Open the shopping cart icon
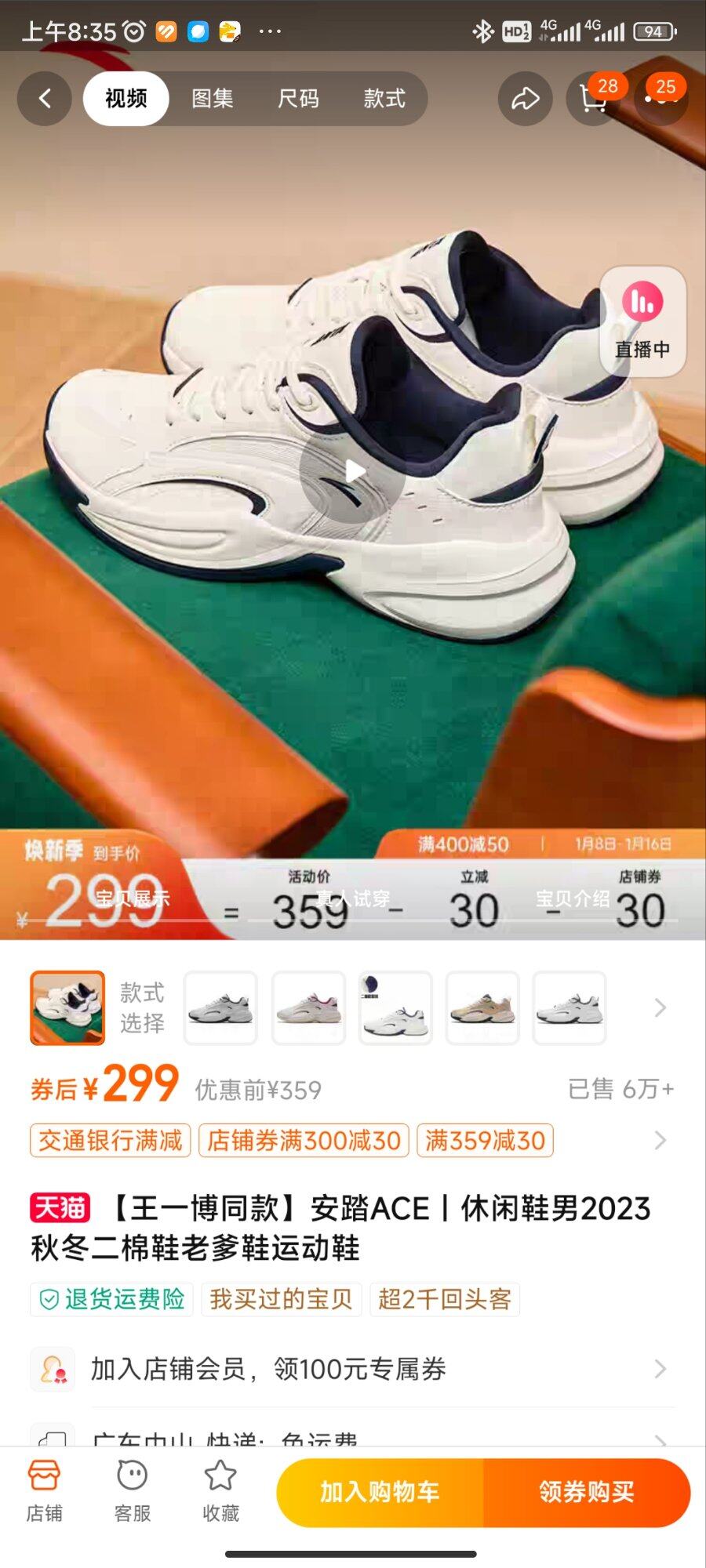 pos(594,99)
